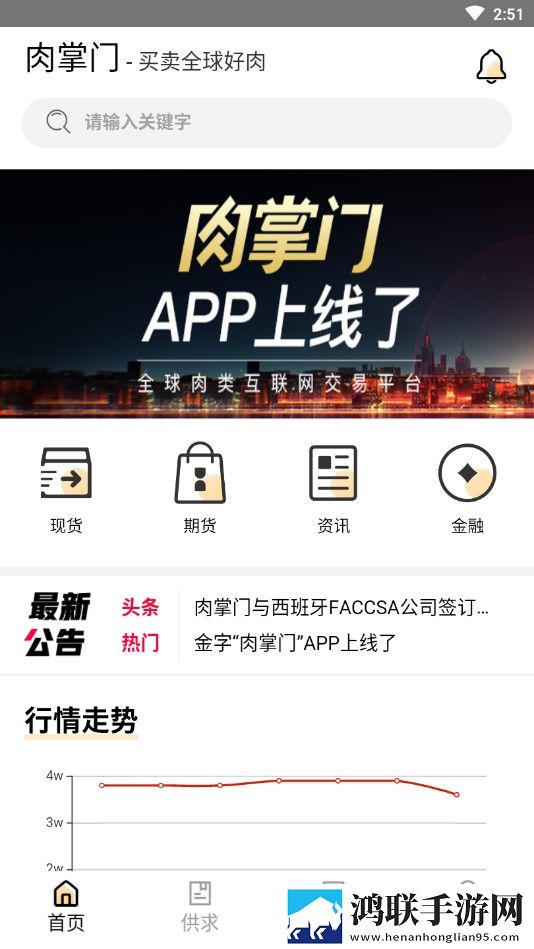Switch to the 首页 tab

click(x=66, y=907)
